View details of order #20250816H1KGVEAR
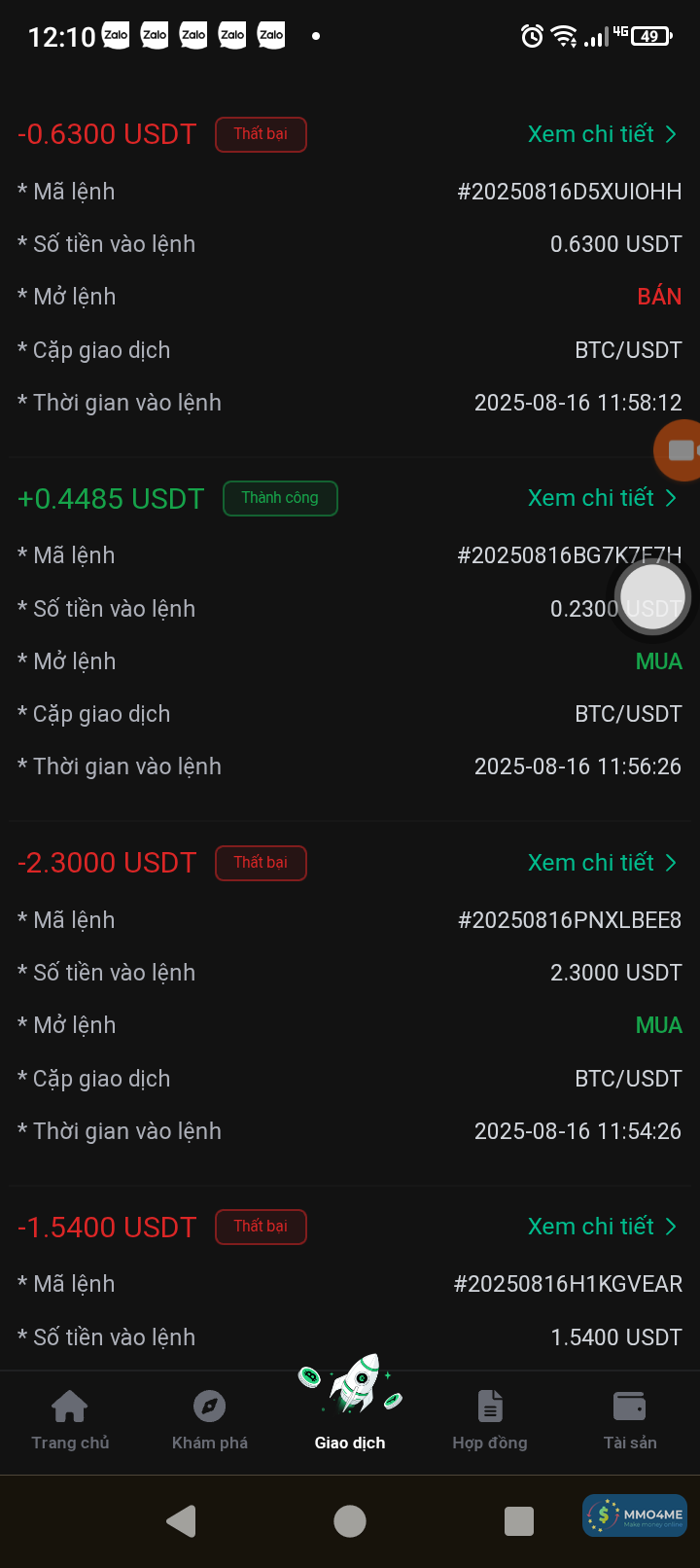 601,1227
